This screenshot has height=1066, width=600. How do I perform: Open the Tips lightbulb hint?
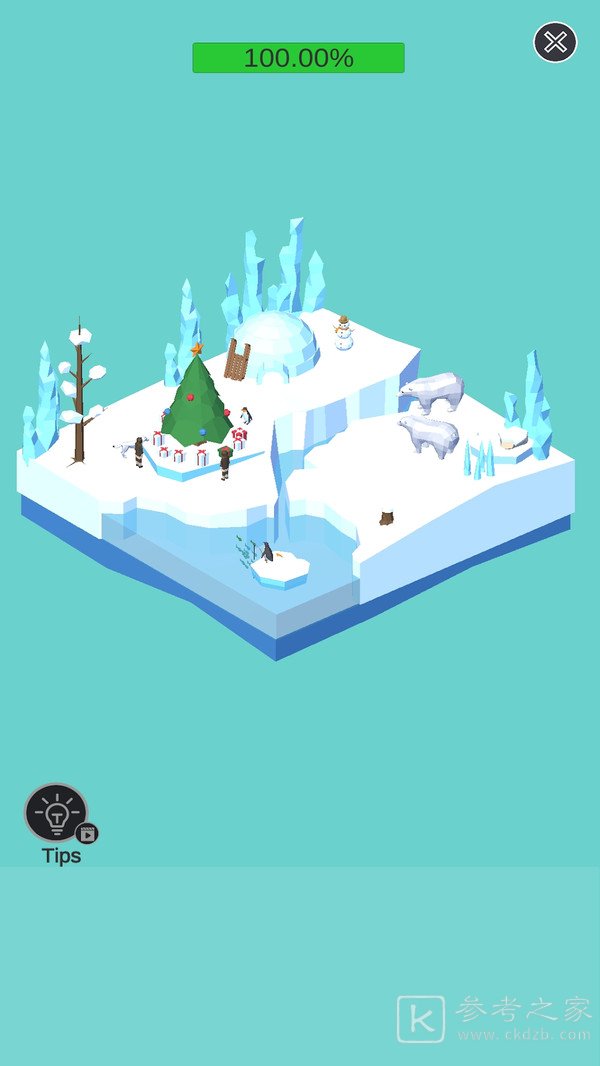tap(57, 813)
